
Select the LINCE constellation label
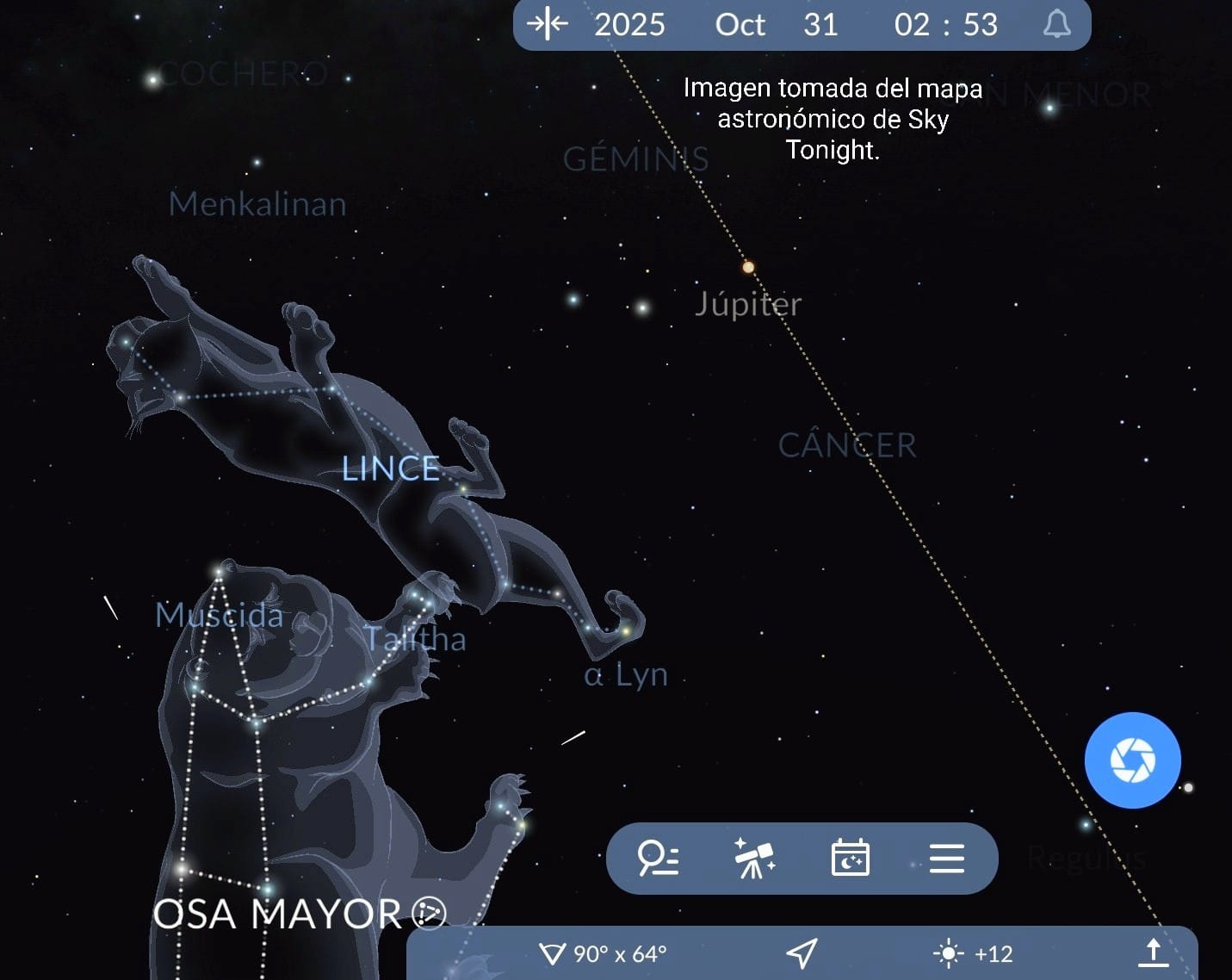(x=391, y=468)
